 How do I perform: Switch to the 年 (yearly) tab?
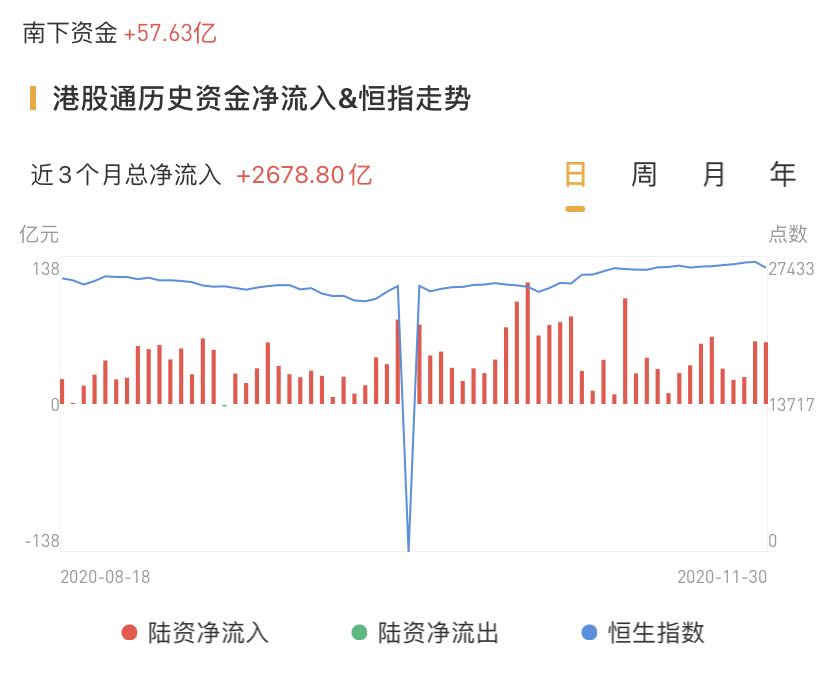[783, 175]
